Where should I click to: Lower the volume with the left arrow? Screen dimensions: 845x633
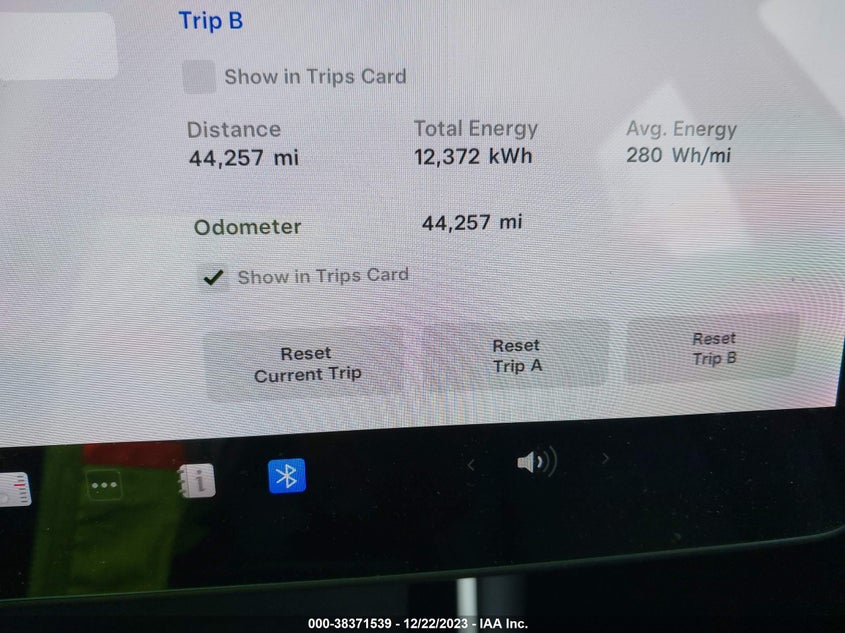tap(471, 464)
